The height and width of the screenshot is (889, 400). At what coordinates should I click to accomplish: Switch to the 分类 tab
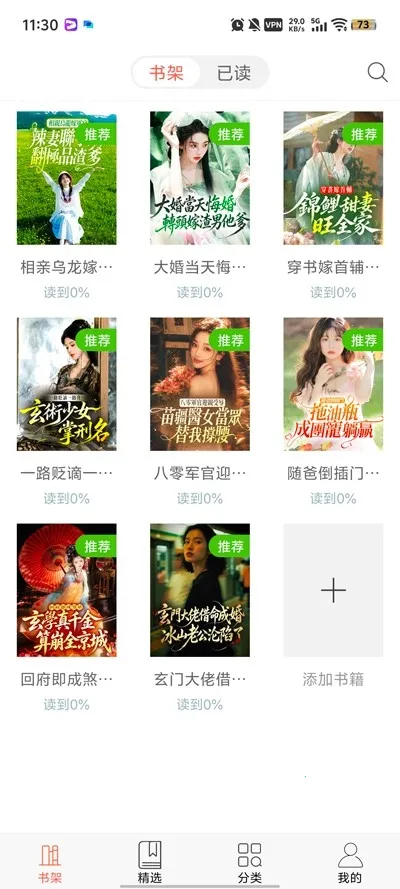click(250, 862)
